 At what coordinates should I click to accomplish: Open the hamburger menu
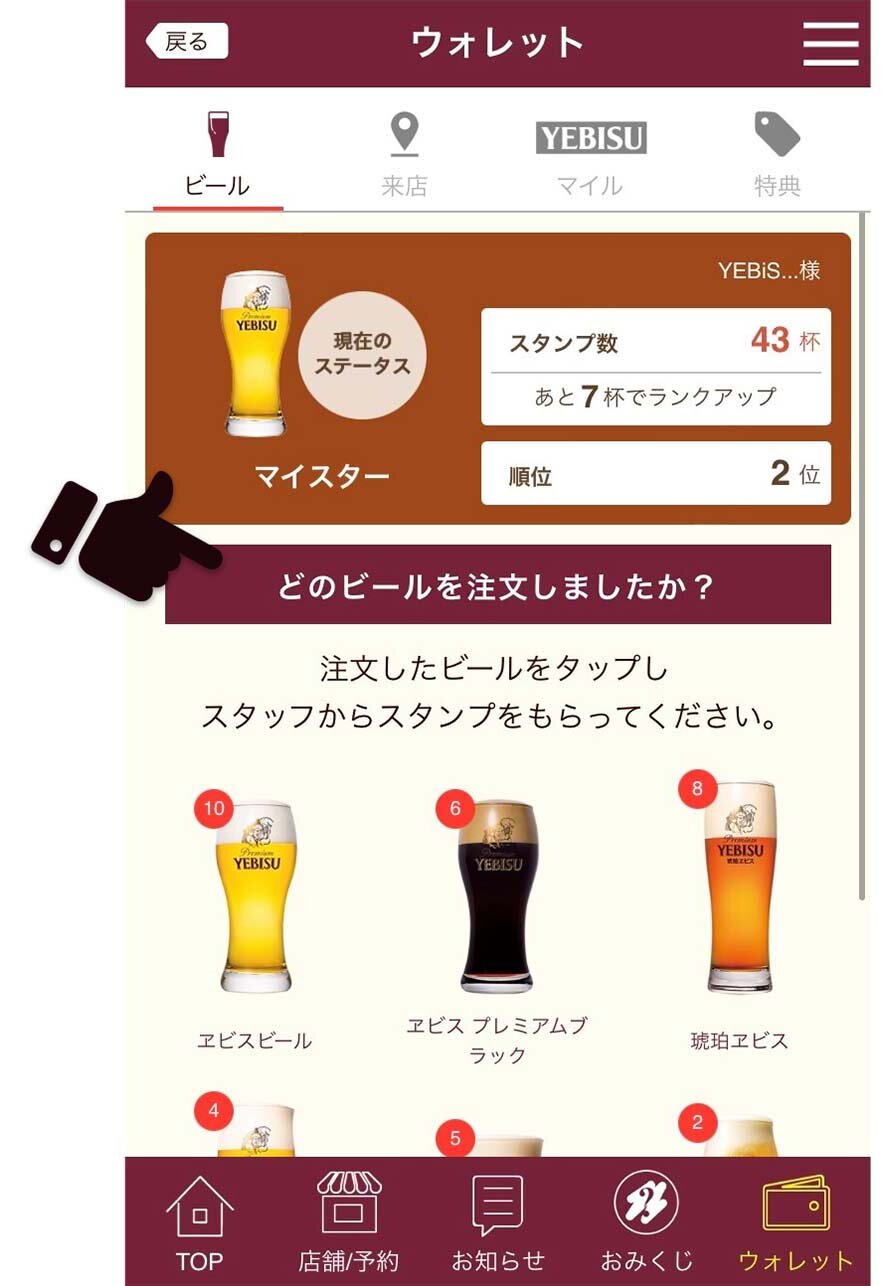coord(830,43)
